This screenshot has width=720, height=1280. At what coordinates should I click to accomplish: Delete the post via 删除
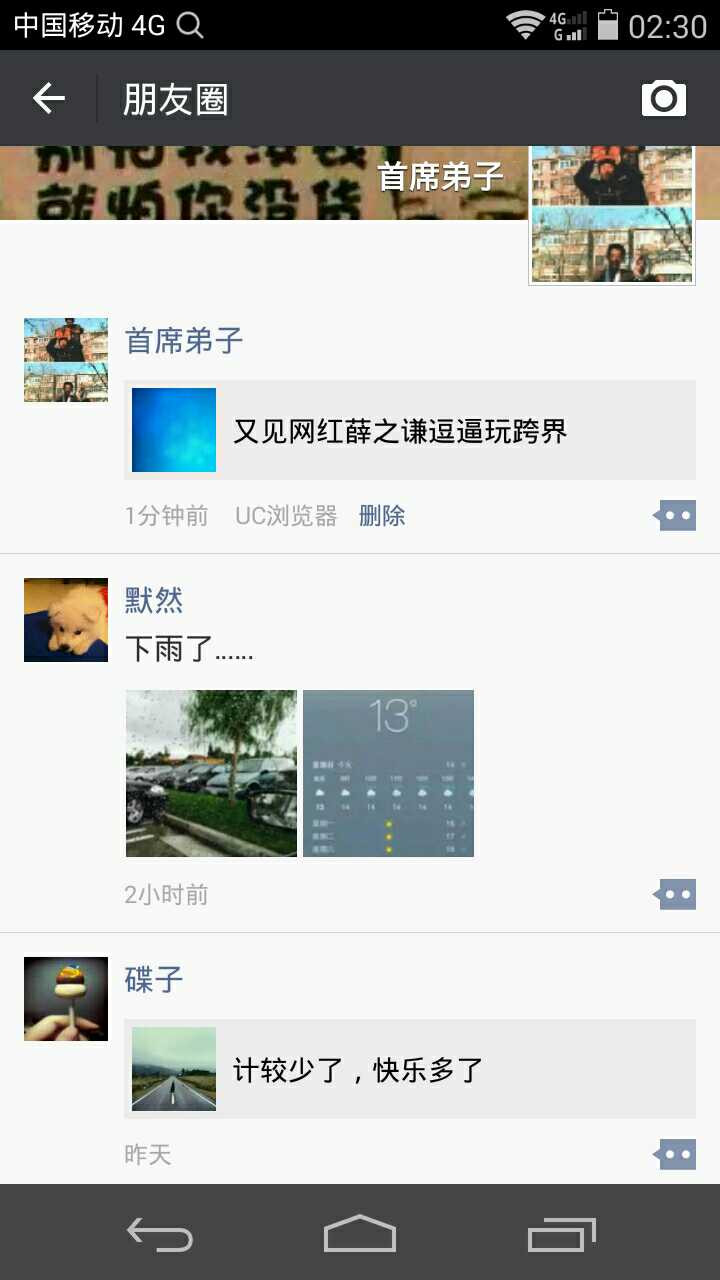(382, 516)
